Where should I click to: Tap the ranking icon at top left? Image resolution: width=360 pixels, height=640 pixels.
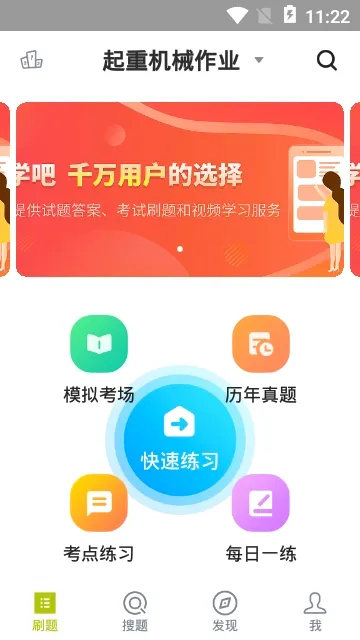pyautogui.click(x=31, y=60)
